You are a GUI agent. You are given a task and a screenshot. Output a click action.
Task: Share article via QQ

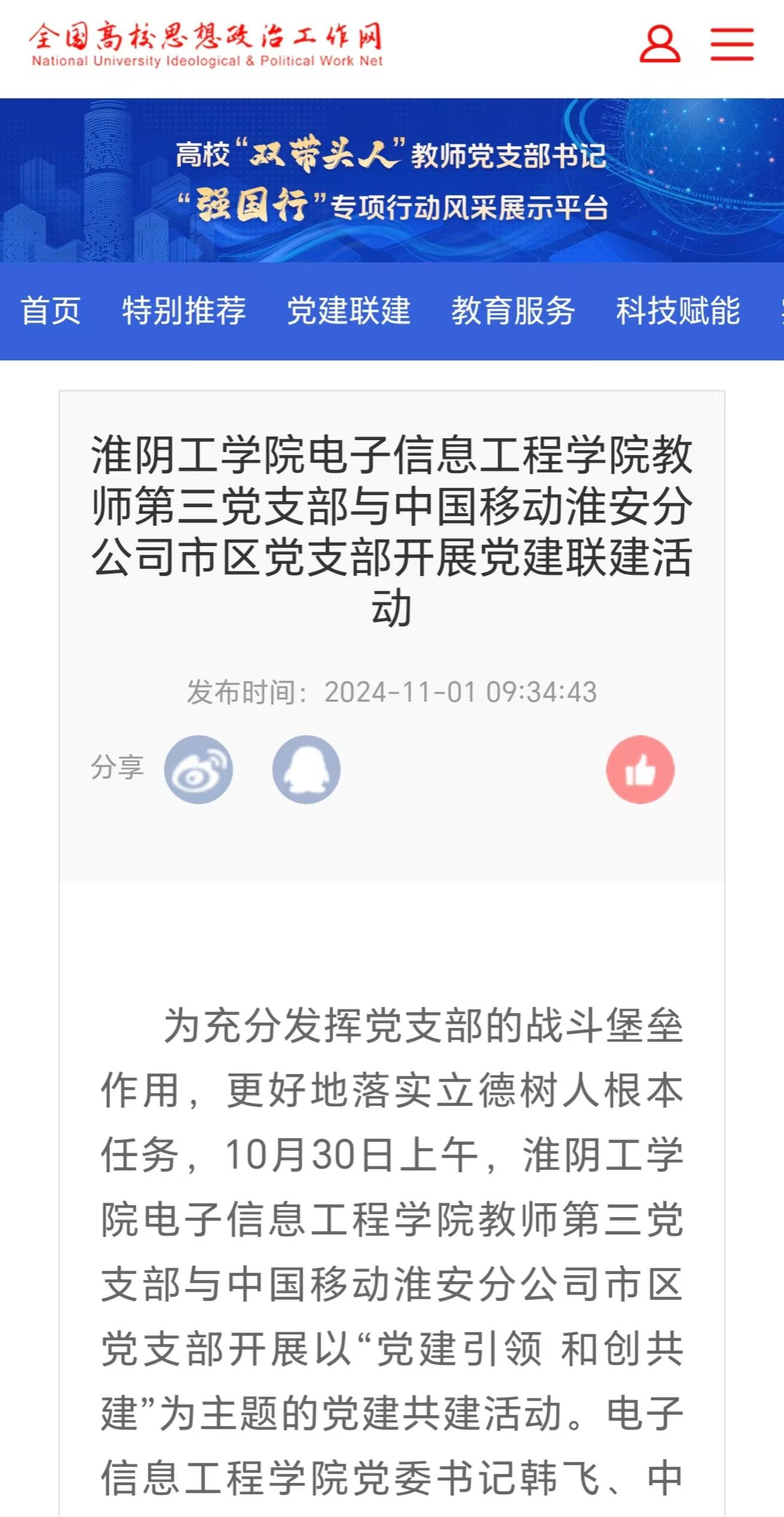click(306, 769)
